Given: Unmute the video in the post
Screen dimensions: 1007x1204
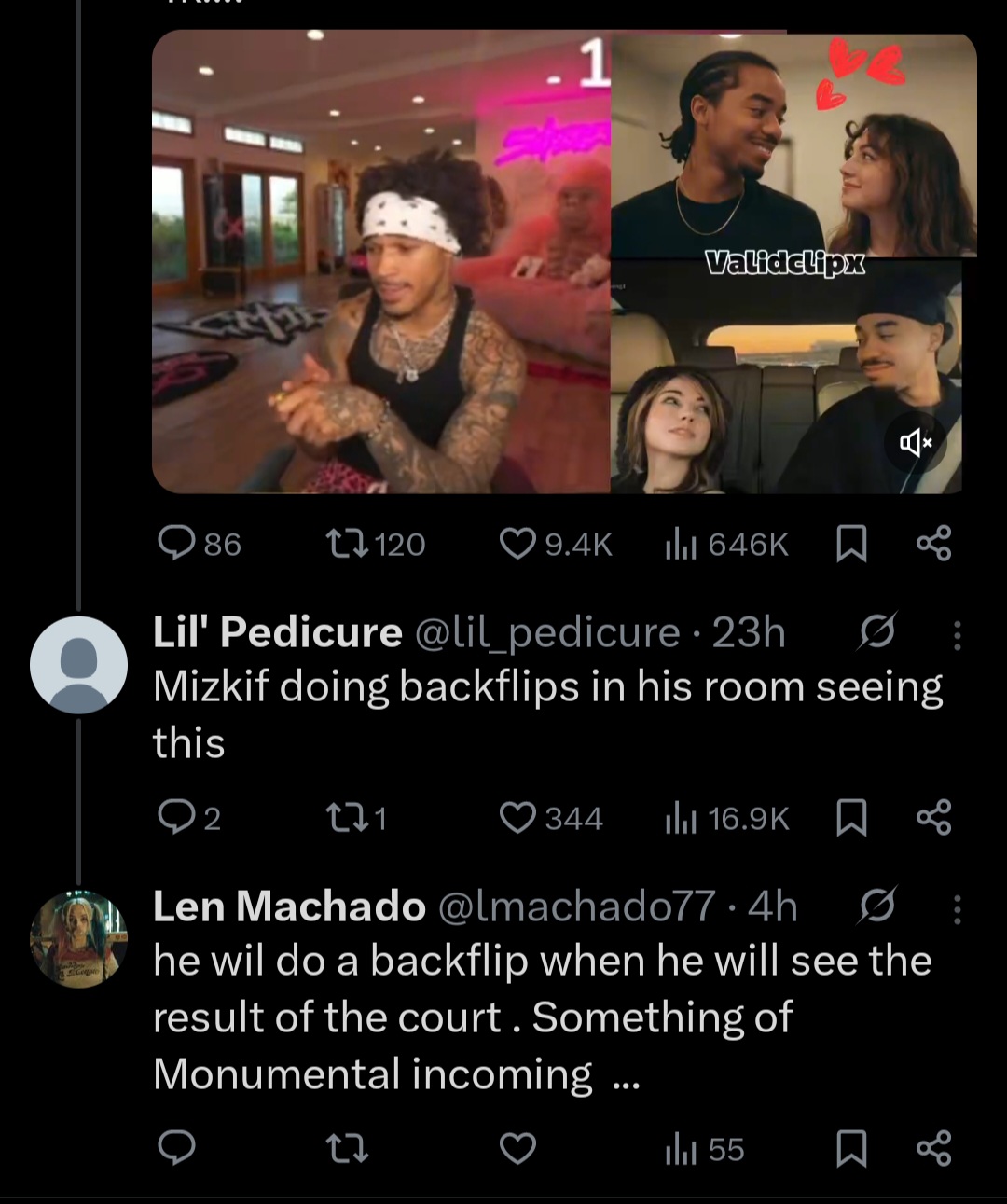Looking at the screenshot, I should click(916, 442).
